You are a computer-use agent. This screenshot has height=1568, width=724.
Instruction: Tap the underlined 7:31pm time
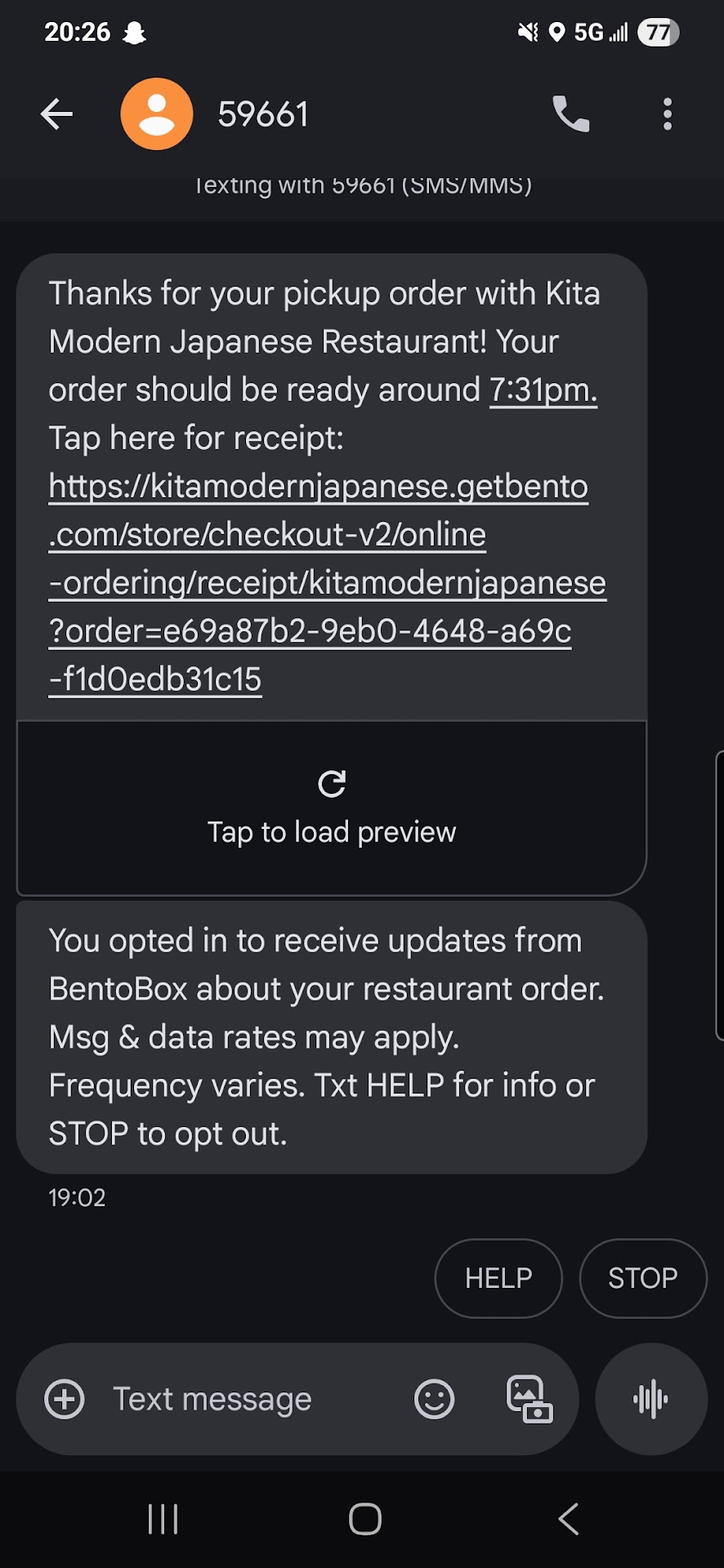pyautogui.click(x=543, y=390)
